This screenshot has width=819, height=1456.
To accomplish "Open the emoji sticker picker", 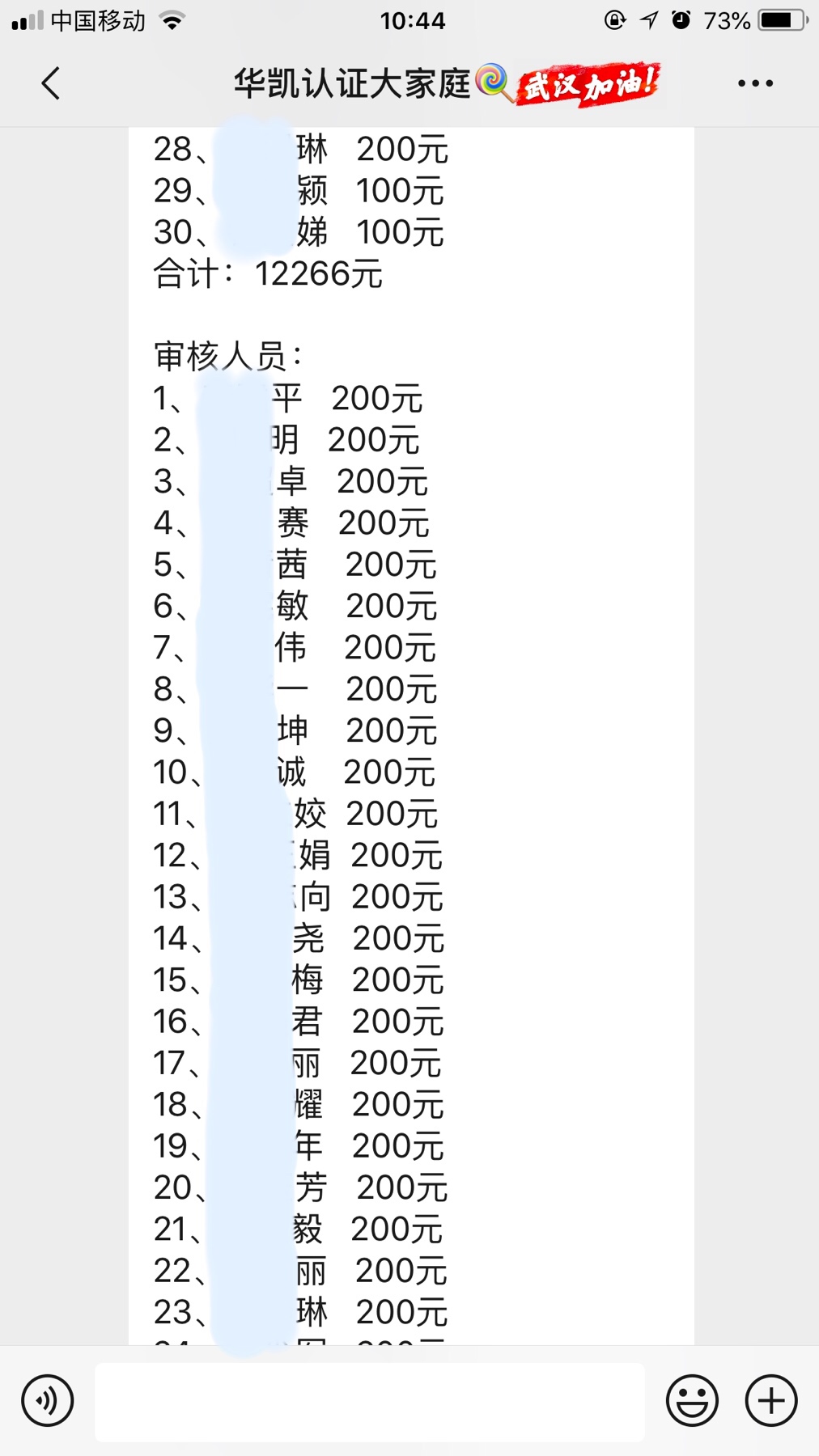I will pos(692,1400).
